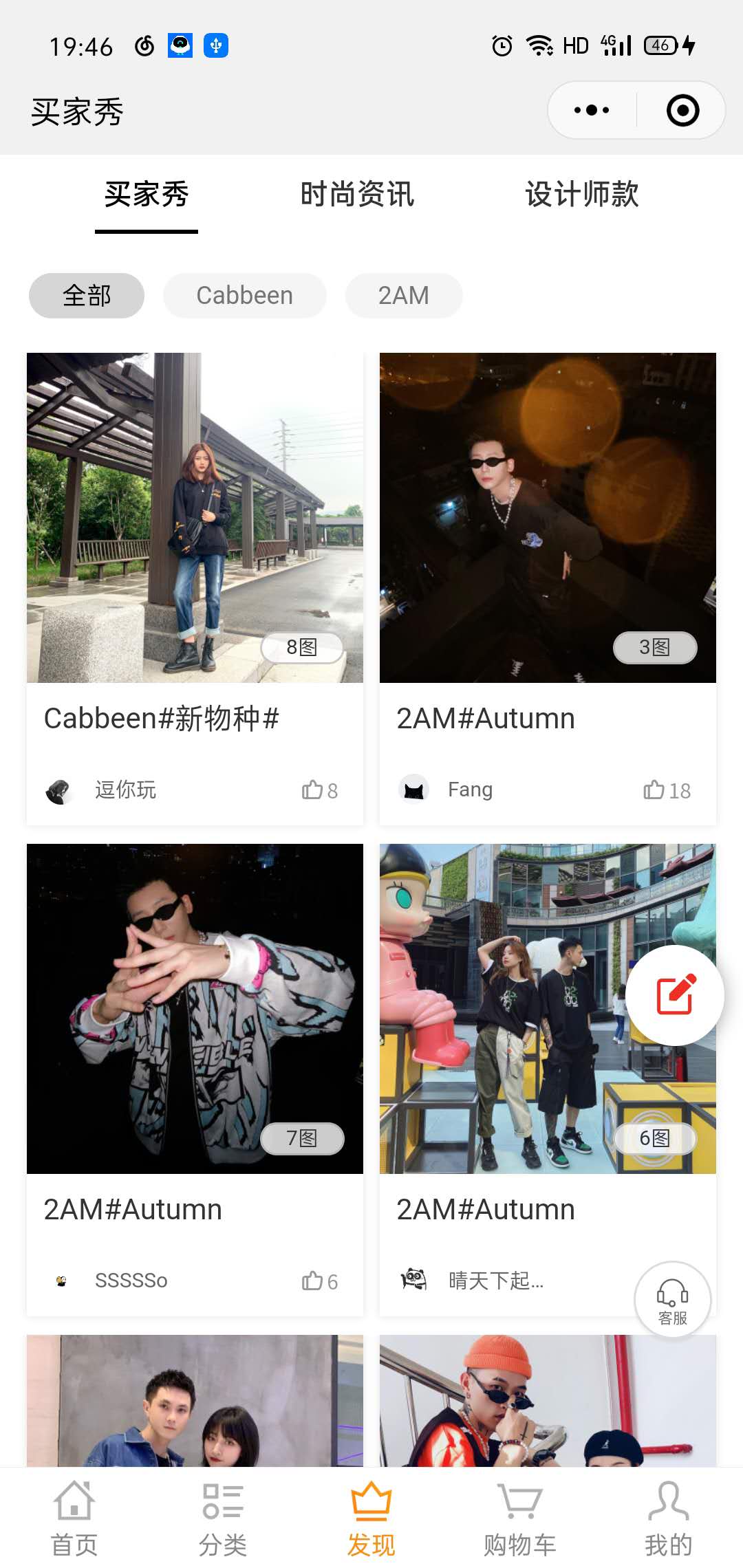743x1568 pixels.
Task: Like Fang's 2AM#Autumn post
Action: pos(666,790)
